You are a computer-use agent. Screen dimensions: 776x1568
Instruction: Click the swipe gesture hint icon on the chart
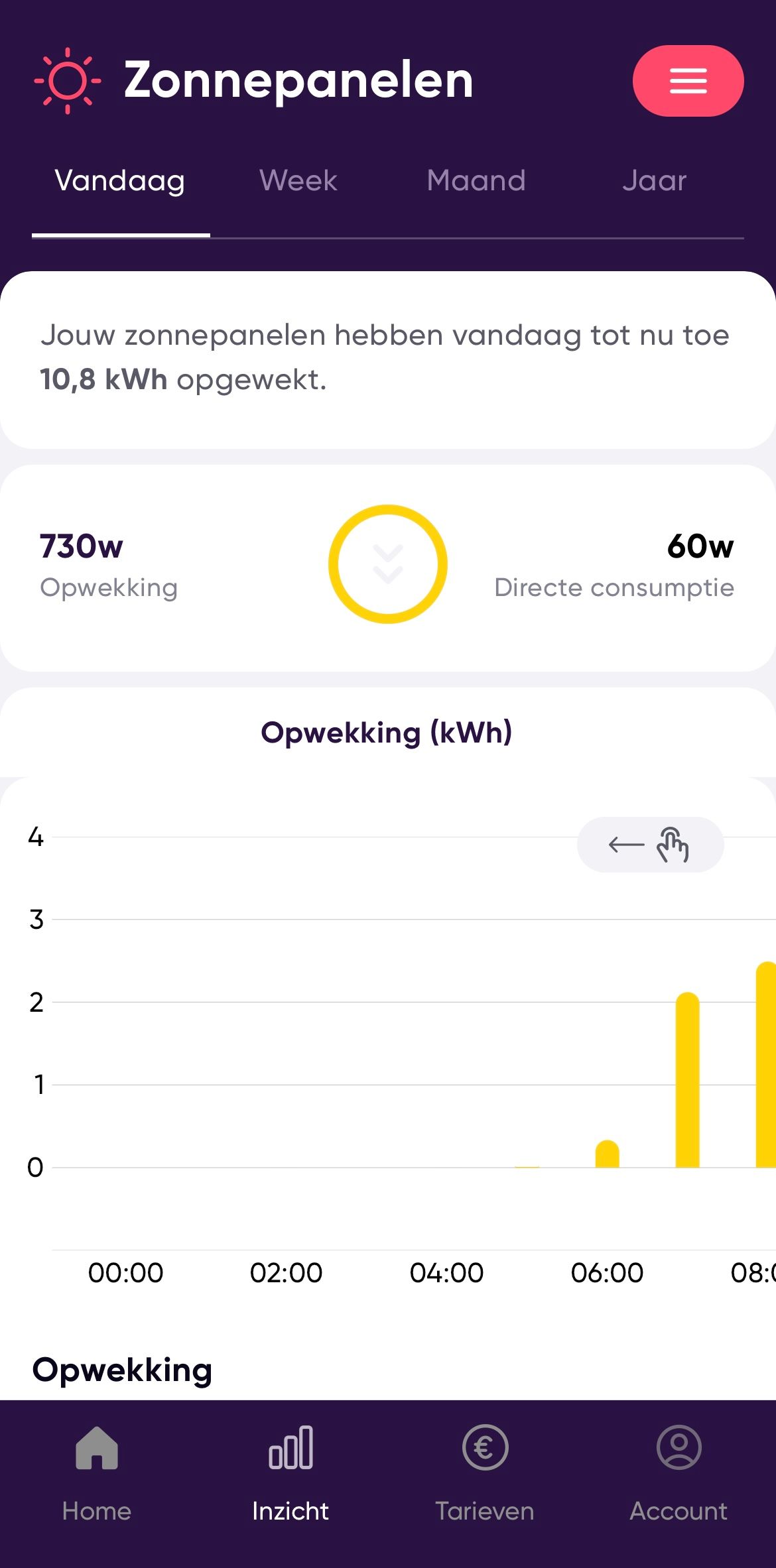tap(672, 844)
